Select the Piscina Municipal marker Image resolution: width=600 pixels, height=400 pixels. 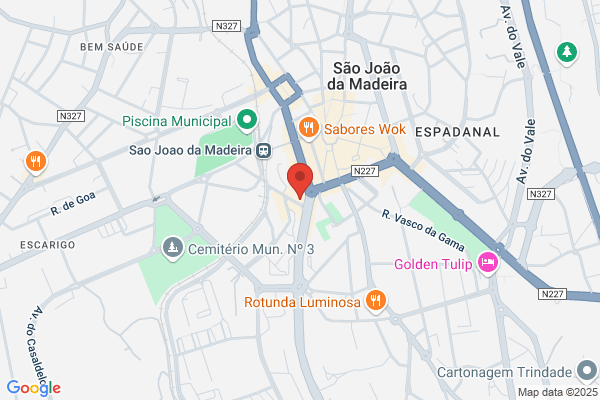pos(247,121)
